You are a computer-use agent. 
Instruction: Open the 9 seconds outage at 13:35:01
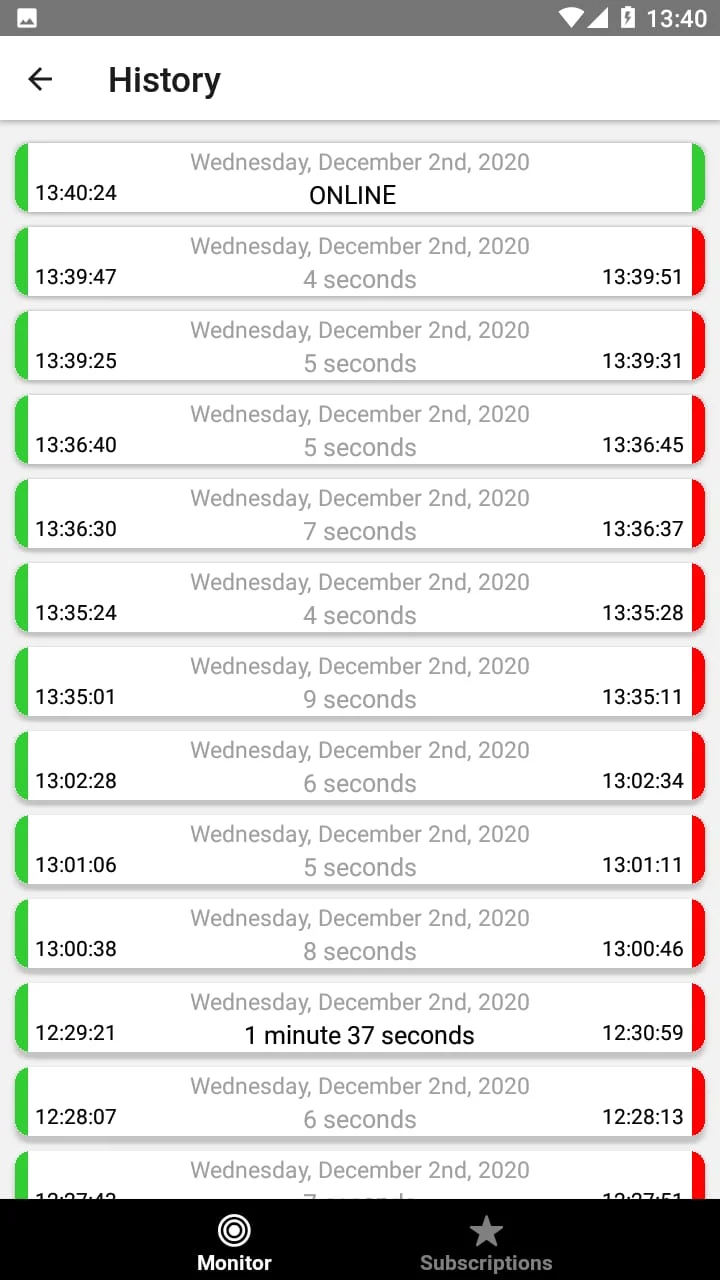tap(360, 681)
